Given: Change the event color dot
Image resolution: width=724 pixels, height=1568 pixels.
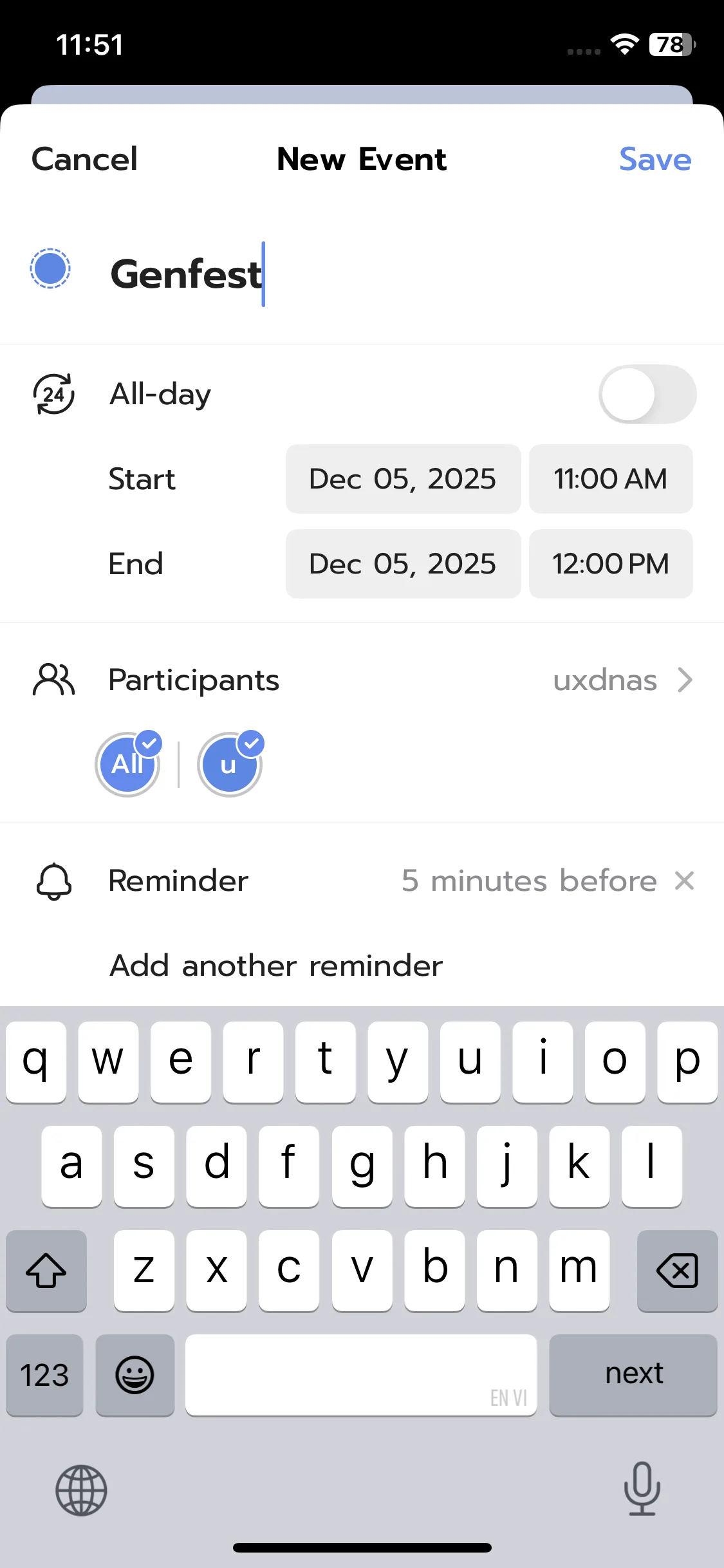Looking at the screenshot, I should pyautogui.click(x=50, y=268).
